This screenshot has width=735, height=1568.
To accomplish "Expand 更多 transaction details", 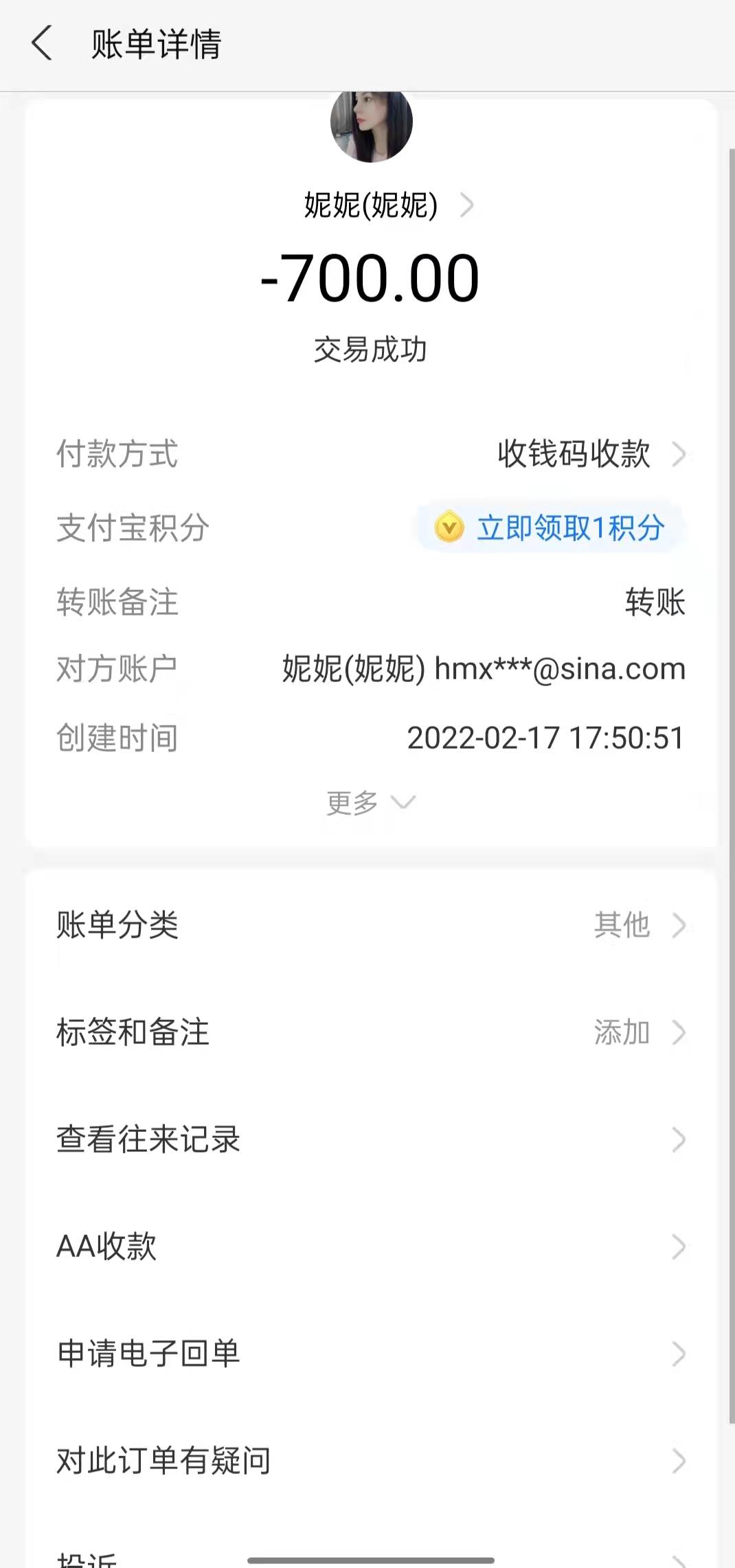I will tap(370, 802).
